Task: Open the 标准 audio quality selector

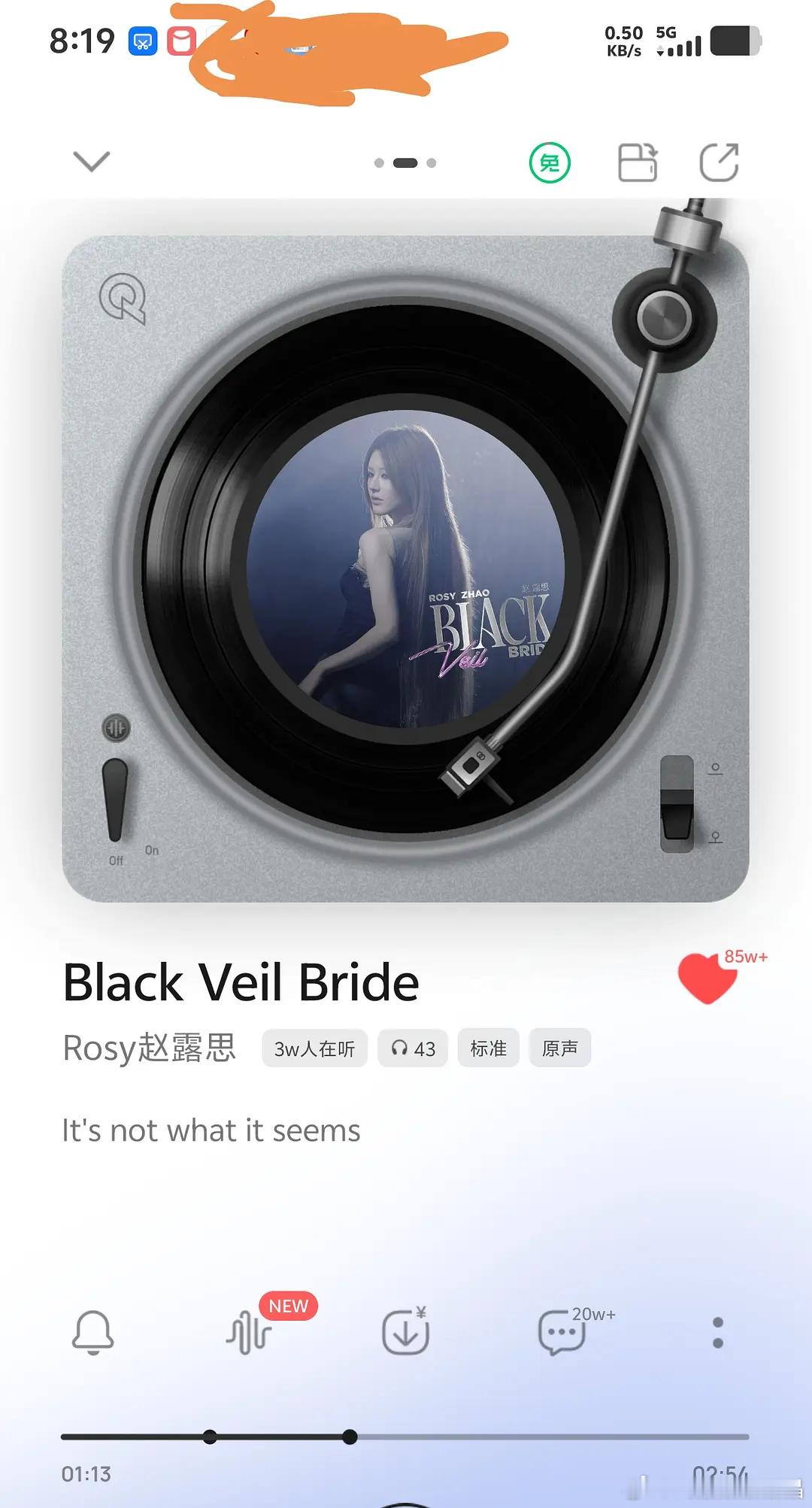Action: click(488, 1048)
